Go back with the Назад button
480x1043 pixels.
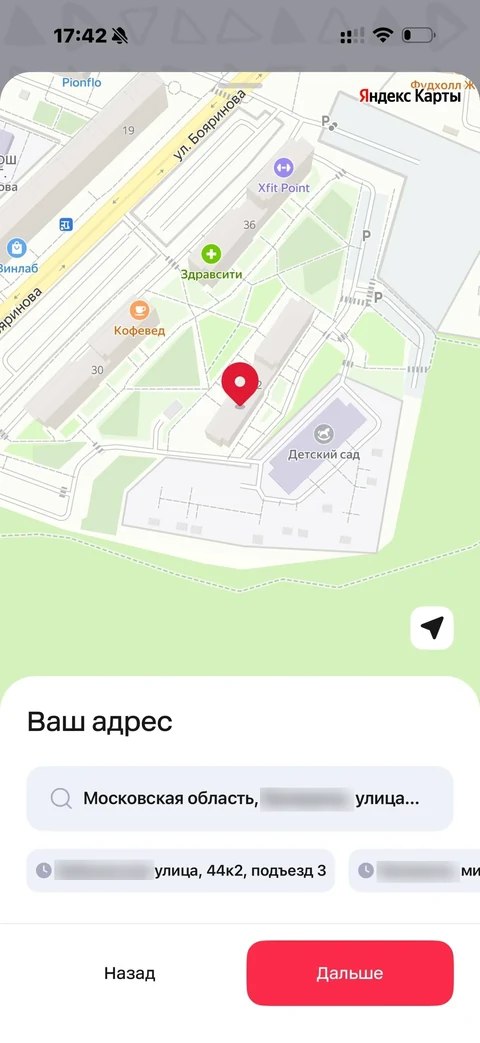click(130, 973)
